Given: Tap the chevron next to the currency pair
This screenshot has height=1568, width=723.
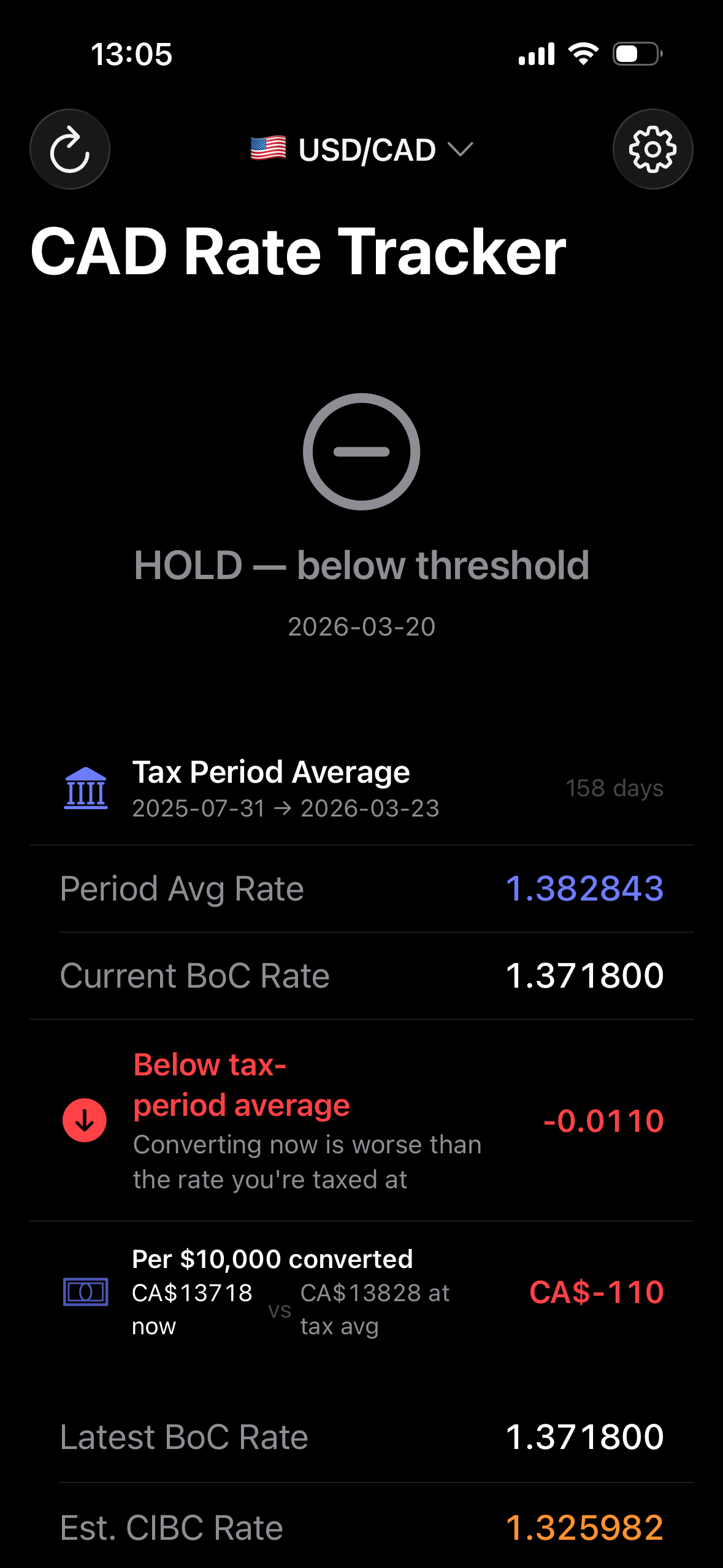Looking at the screenshot, I should click(461, 150).
